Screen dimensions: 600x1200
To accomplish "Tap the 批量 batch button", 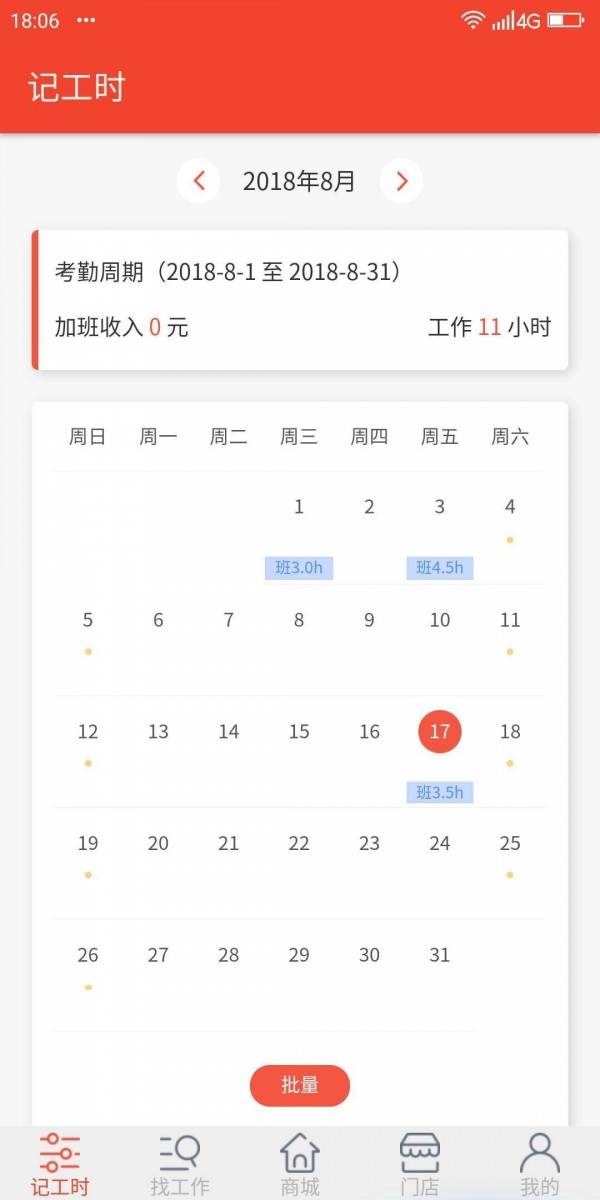I will tap(300, 1085).
